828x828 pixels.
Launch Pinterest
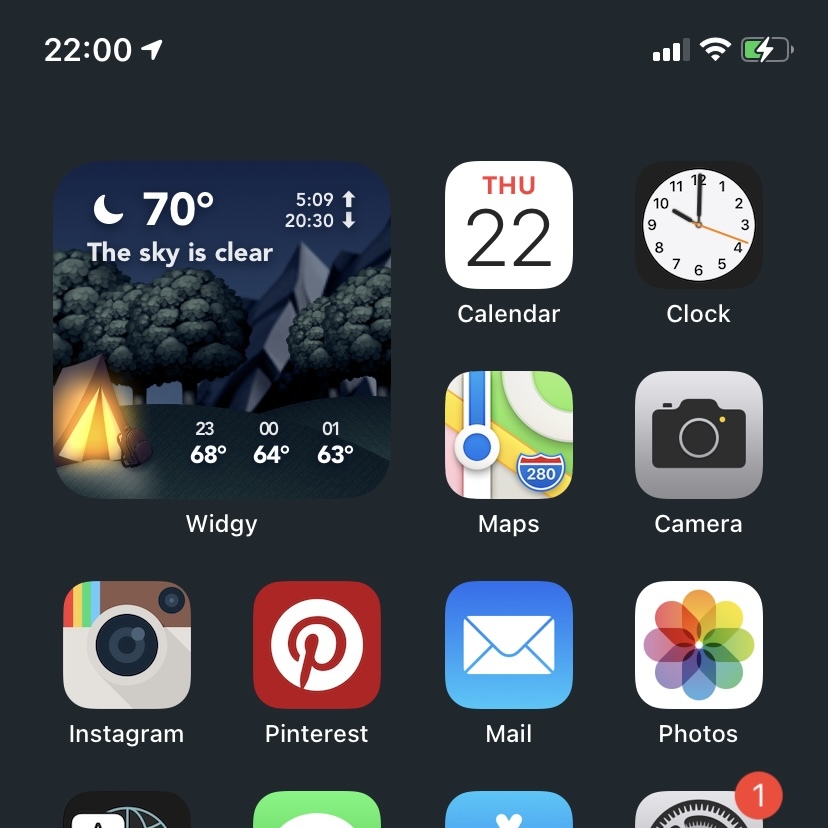tap(317, 645)
